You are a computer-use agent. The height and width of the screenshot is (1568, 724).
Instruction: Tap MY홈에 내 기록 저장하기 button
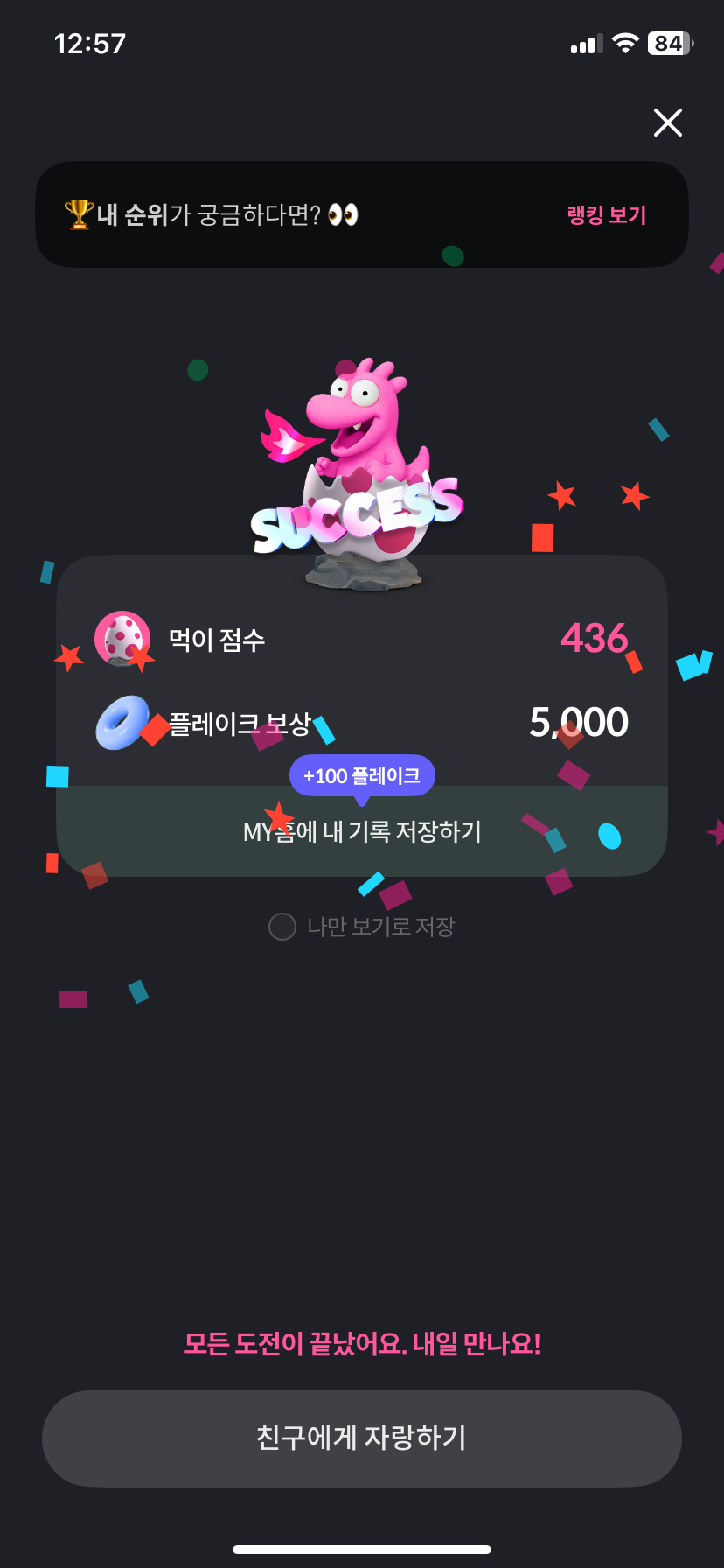click(362, 832)
